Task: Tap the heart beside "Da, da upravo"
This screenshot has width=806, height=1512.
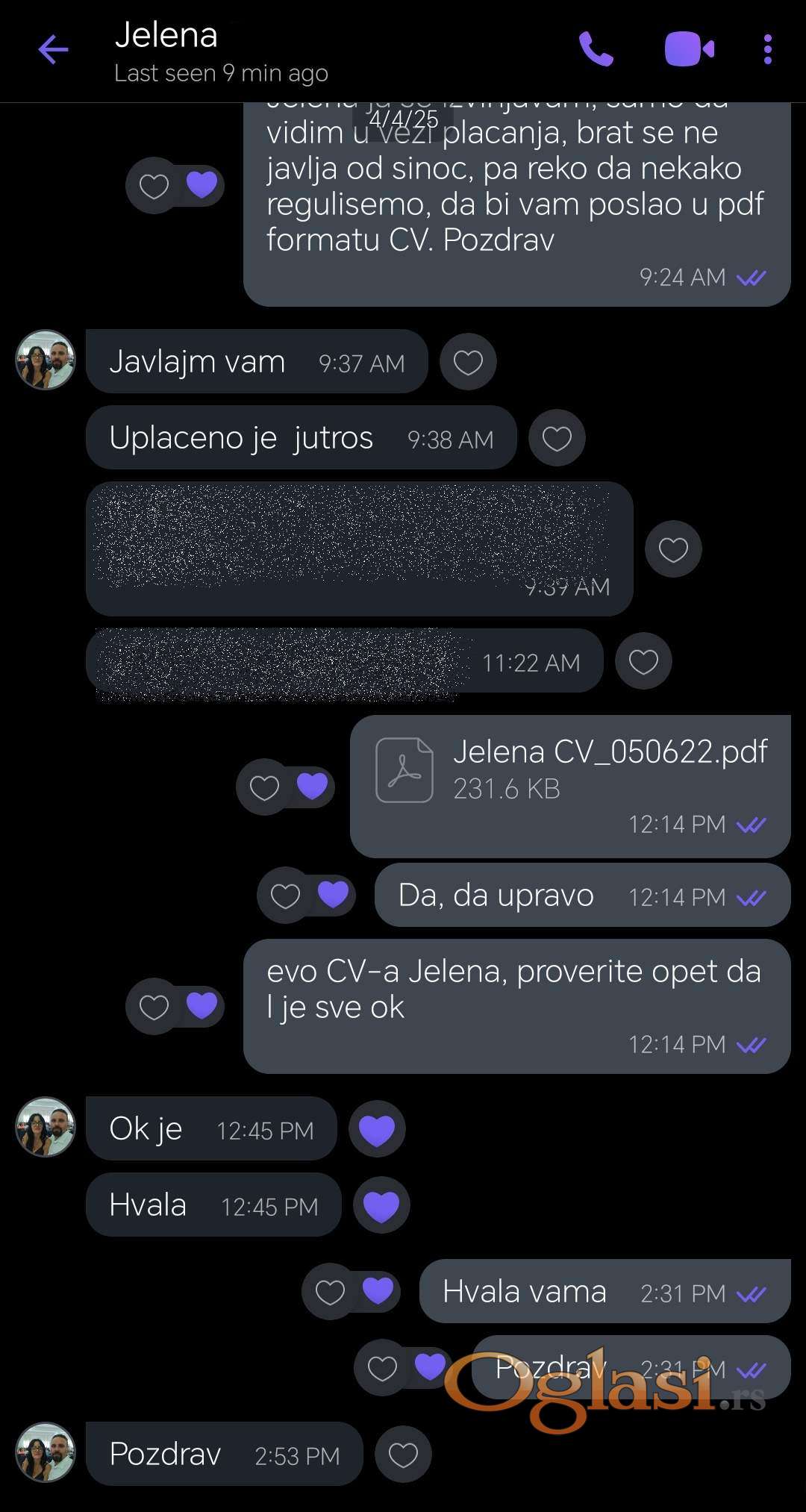Action: 285,896
